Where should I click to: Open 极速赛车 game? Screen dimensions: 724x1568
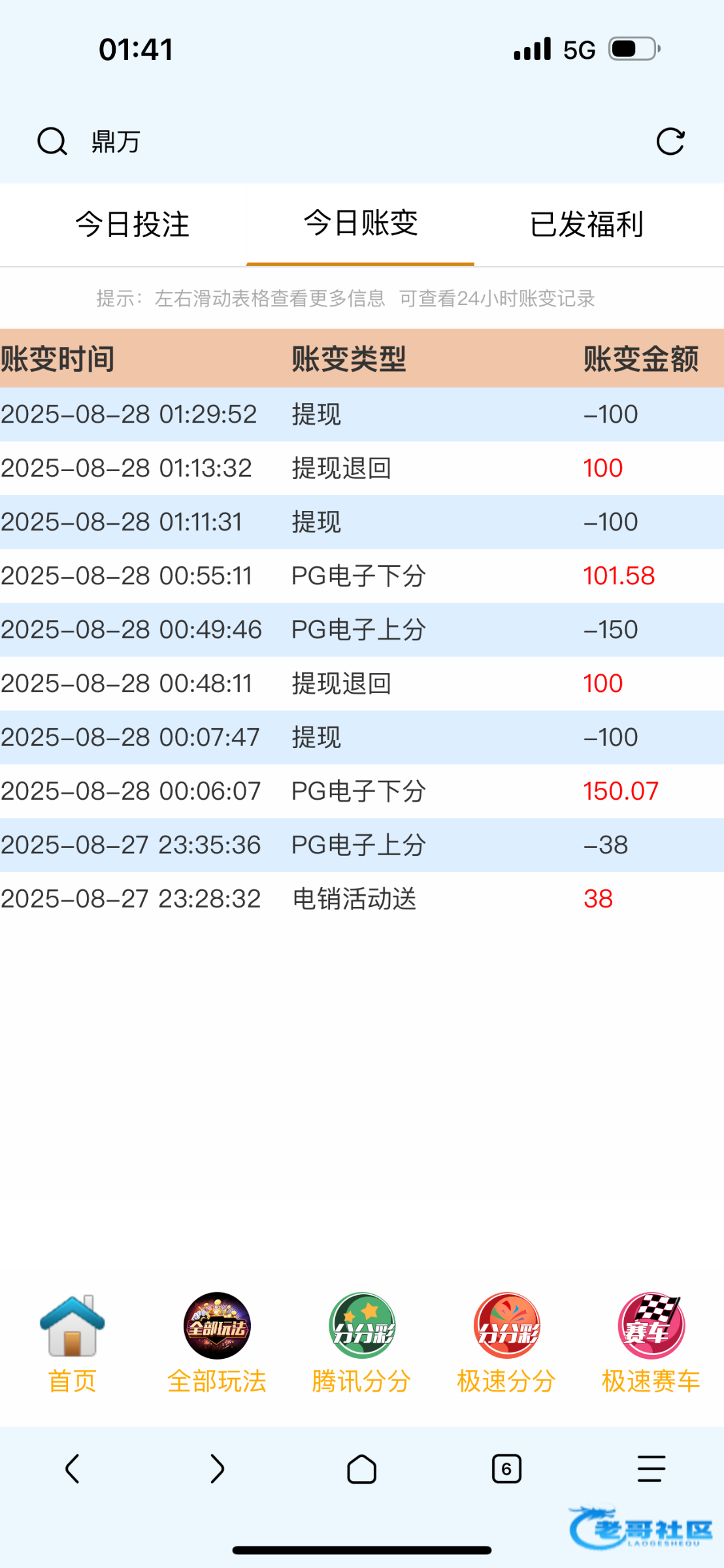pos(651,1343)
